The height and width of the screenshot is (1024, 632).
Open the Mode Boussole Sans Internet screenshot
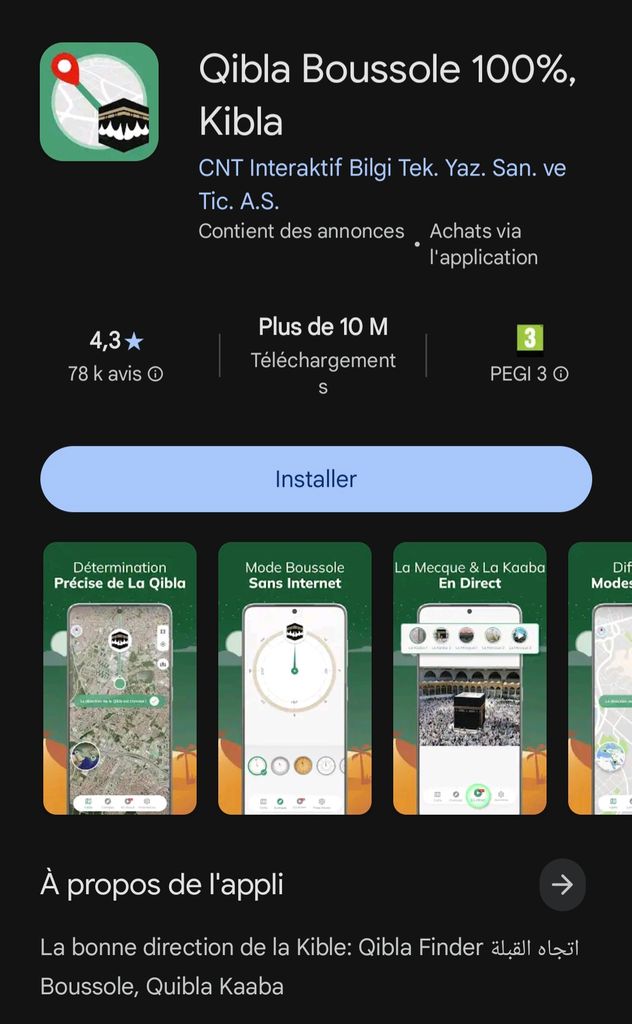click(295, 678)
